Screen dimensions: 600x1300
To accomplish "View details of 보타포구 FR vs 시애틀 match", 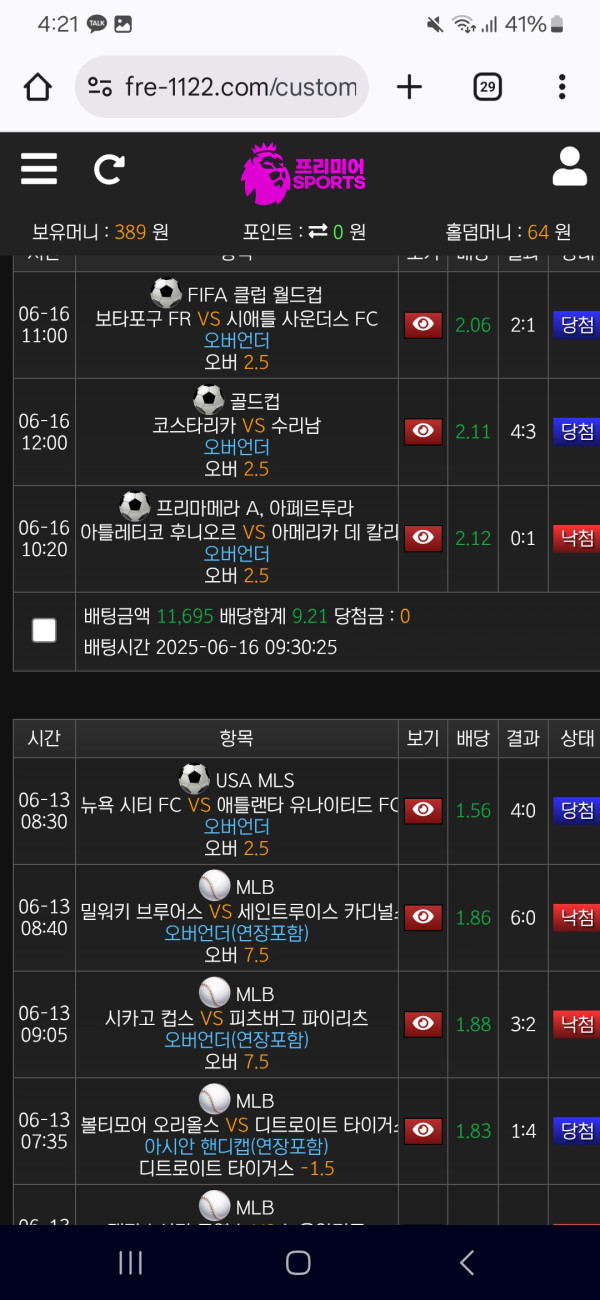I will coord(423,324).
